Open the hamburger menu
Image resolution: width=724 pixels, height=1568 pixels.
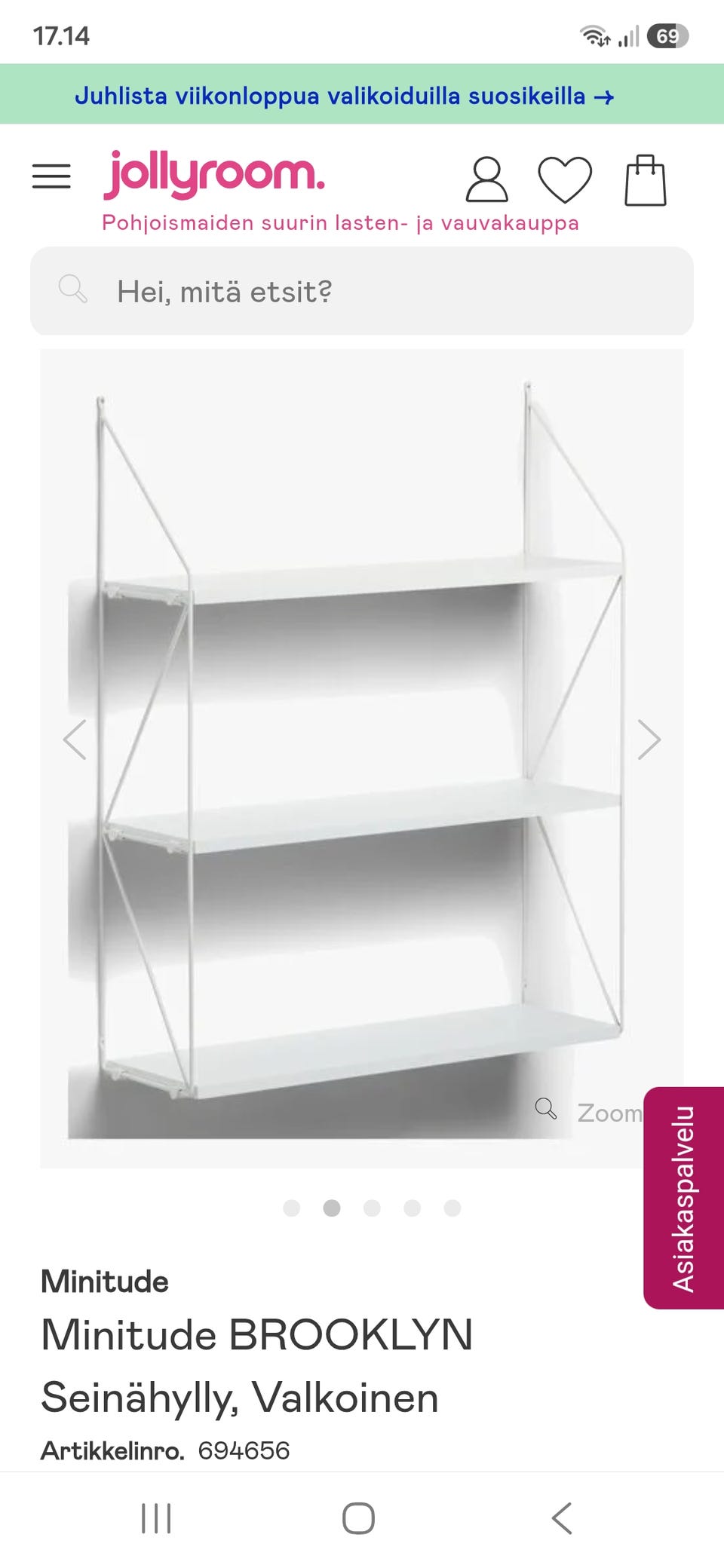pyautogui.click(x=51, y=176)
